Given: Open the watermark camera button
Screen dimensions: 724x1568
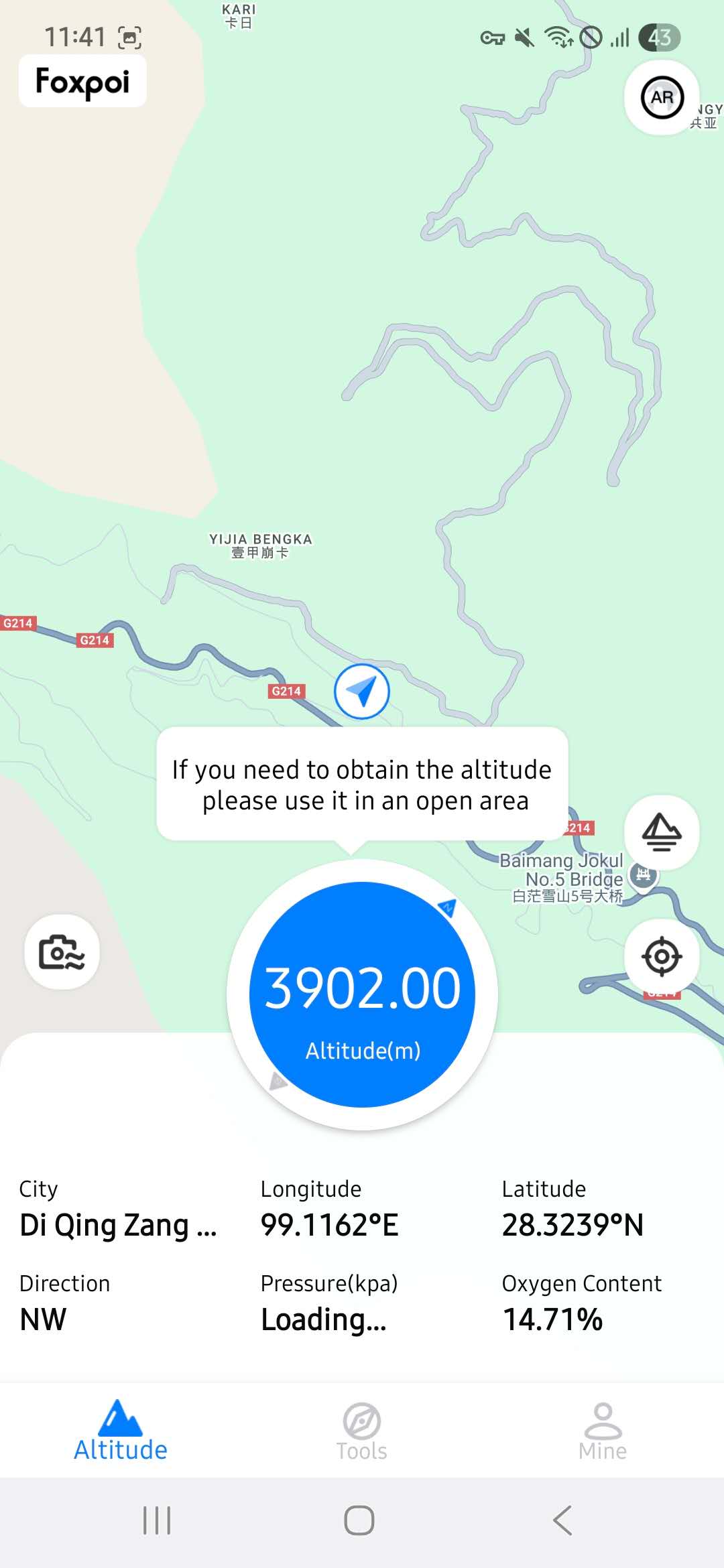Looking at the screenshot, I should click(x=62, y=952).
